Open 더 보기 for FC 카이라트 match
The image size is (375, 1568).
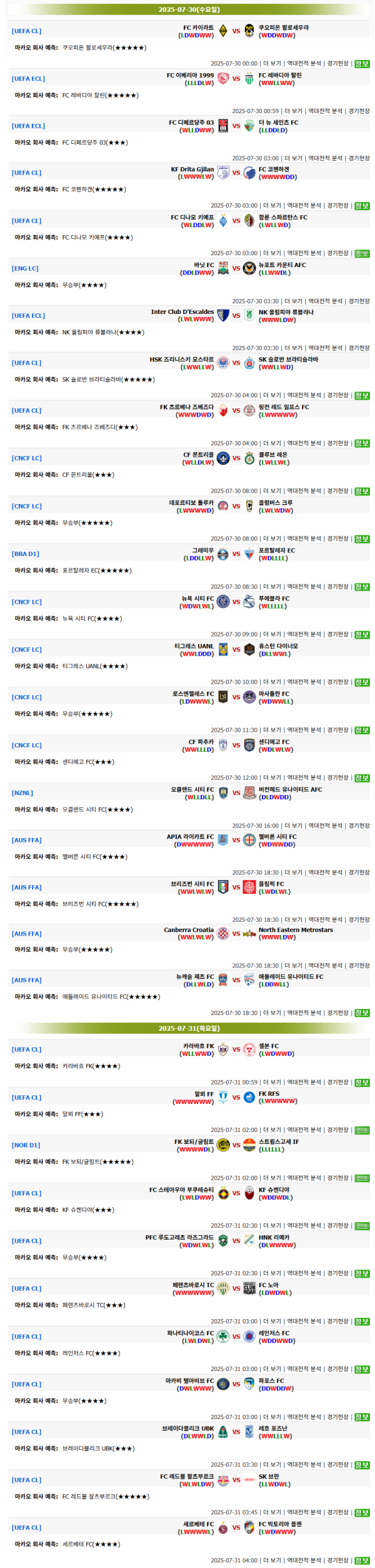pyautogui.click(x=272, y=63)
